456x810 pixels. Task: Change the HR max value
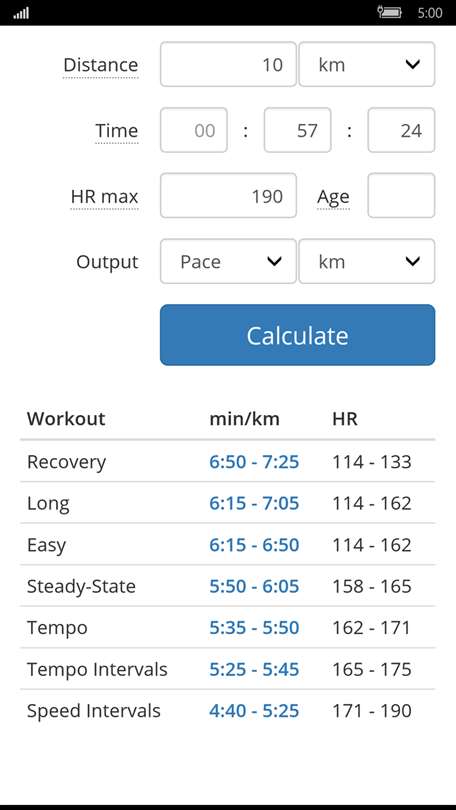coord(228,196)
